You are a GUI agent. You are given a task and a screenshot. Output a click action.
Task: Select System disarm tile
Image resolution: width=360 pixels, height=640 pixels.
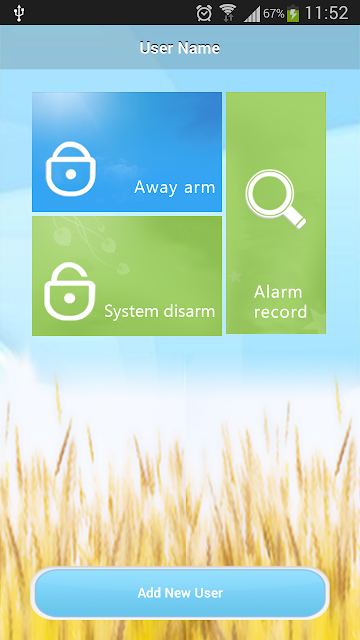point(127,276)
